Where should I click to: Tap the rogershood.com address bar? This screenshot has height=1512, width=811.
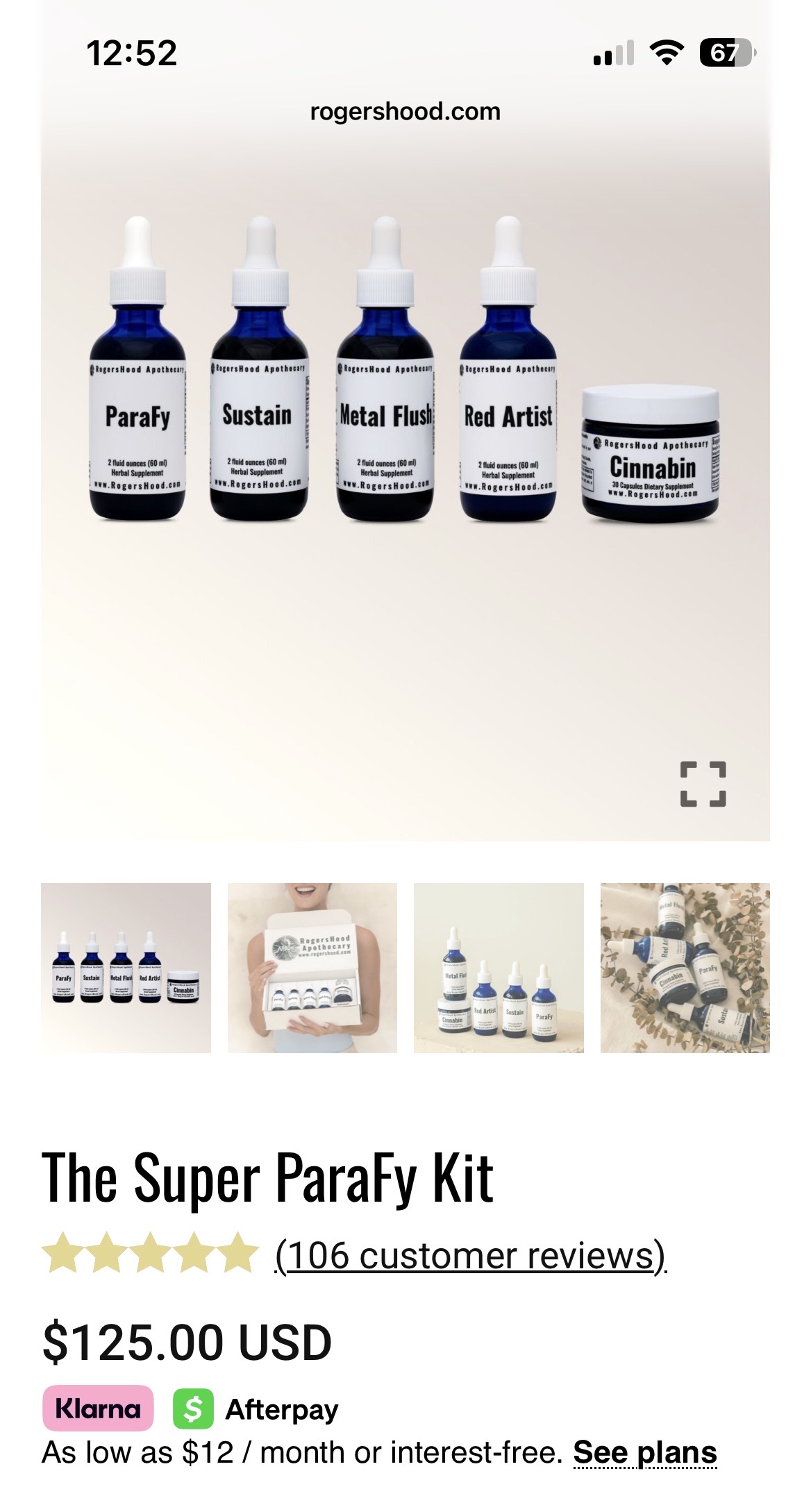405,112
